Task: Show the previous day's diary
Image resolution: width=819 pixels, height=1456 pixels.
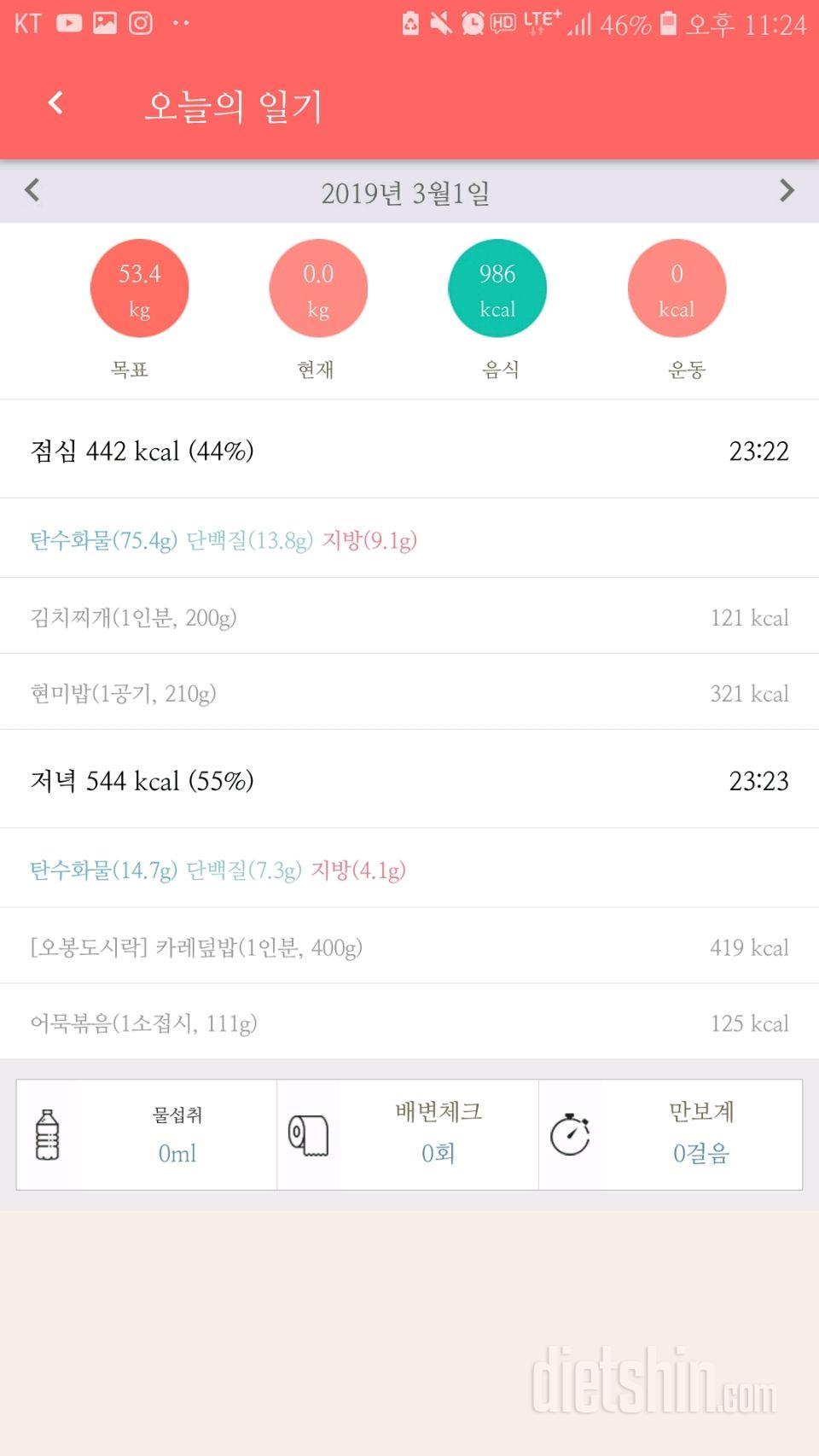Action: tap(32, 190)
